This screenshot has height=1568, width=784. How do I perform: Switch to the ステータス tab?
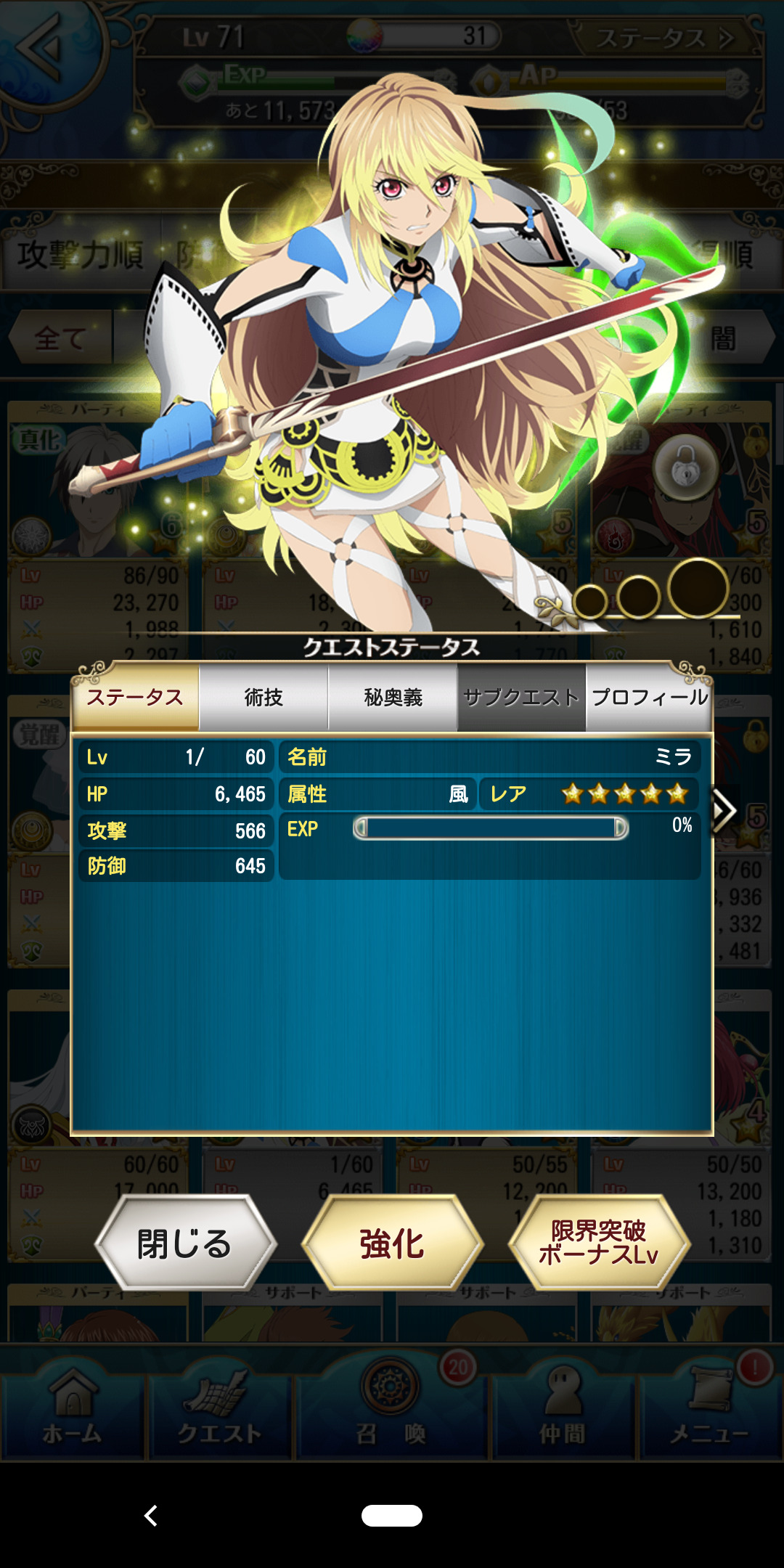(x=135, y=698)
